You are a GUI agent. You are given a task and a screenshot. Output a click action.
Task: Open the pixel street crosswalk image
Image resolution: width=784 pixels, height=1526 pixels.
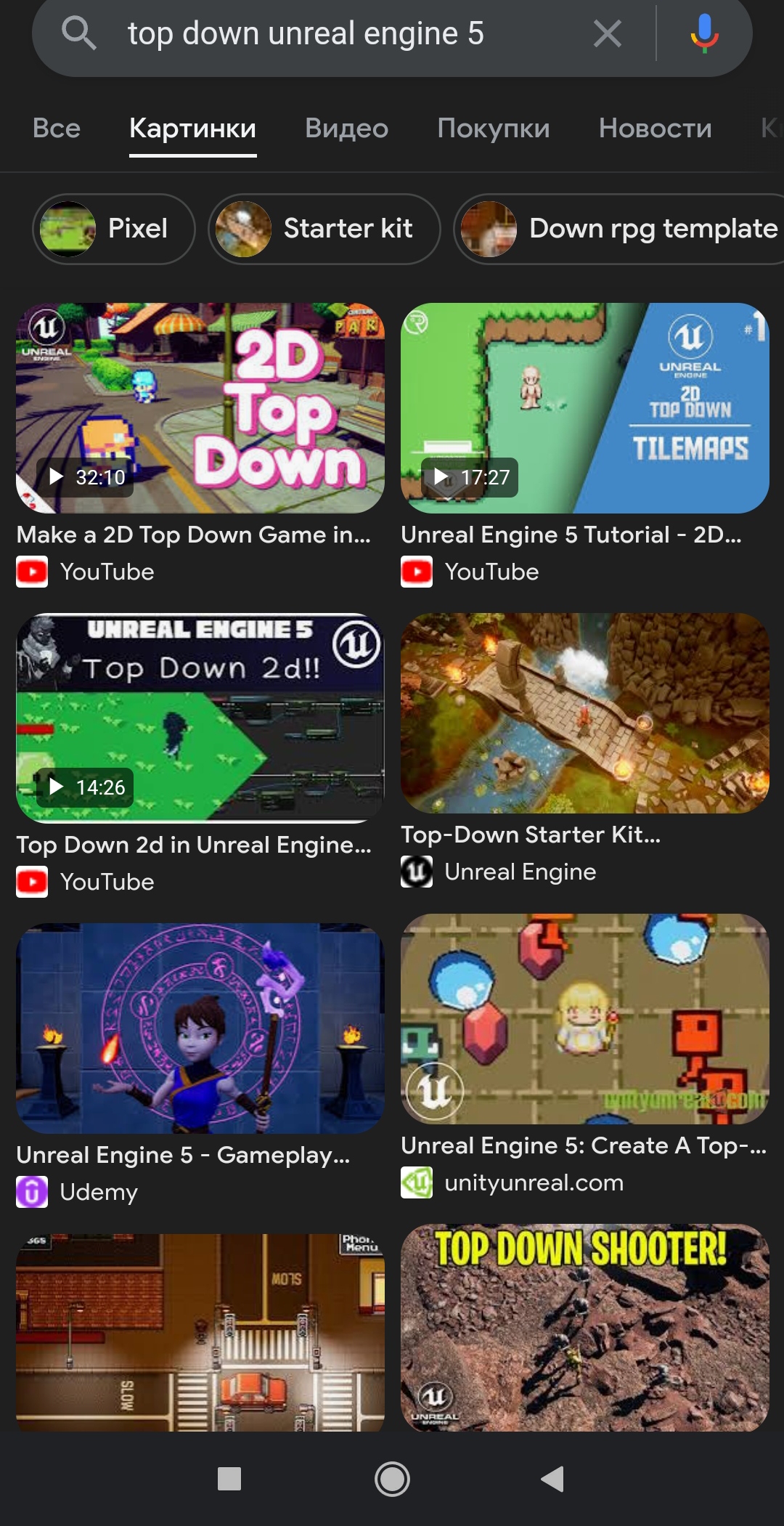[x=200, y=1332]
